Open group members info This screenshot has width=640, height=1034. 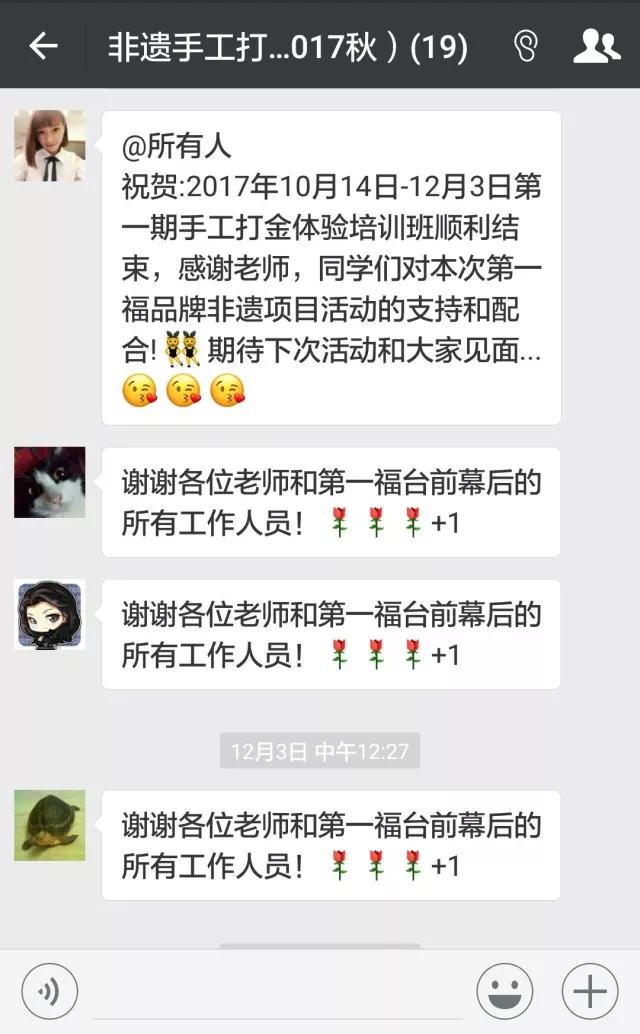click(x=597, y=46)
